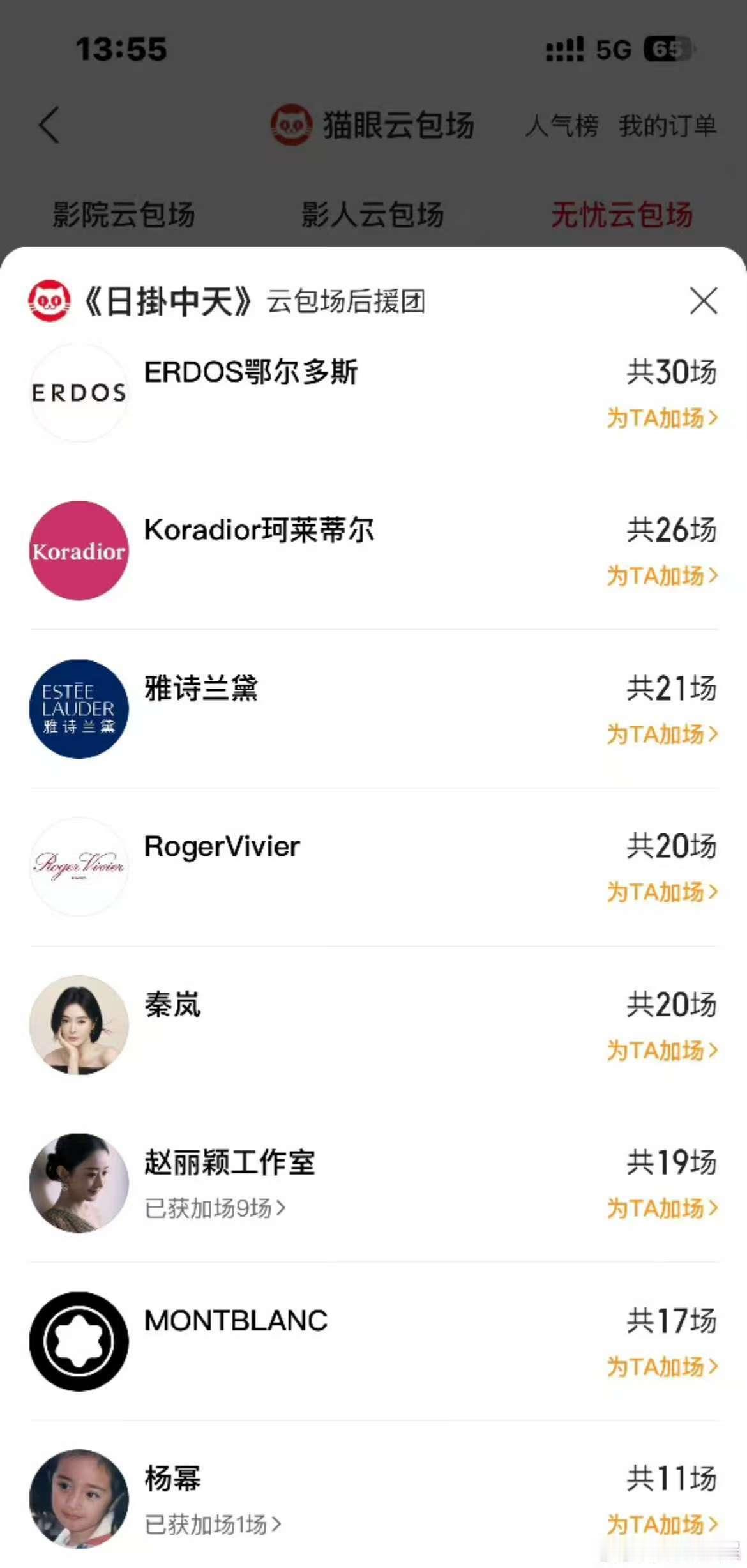
Task: Open the 无忧云包场 tab
Action: point(622,215)
